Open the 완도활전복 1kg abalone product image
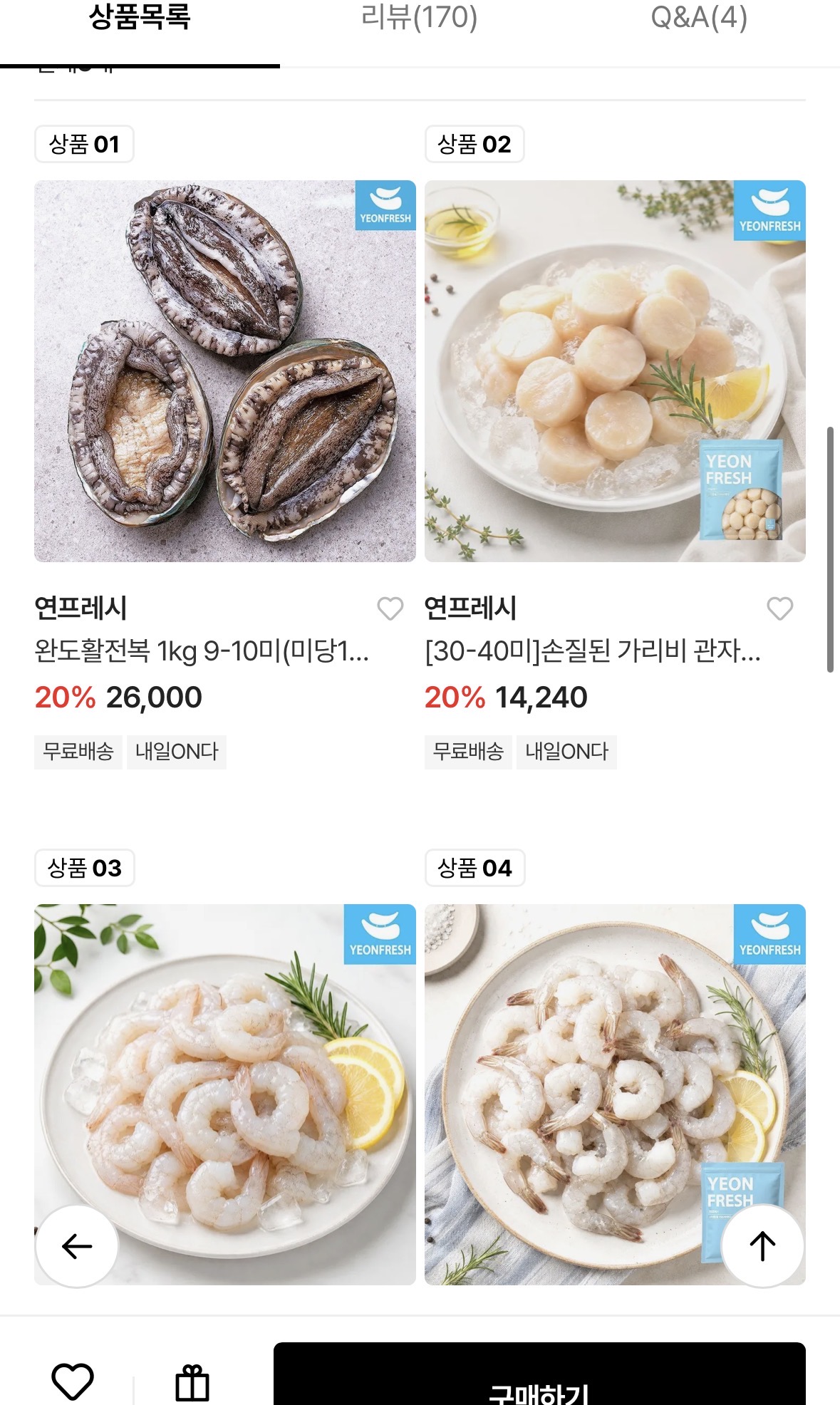Screen dimensions: 840x1405 [225, 370]
